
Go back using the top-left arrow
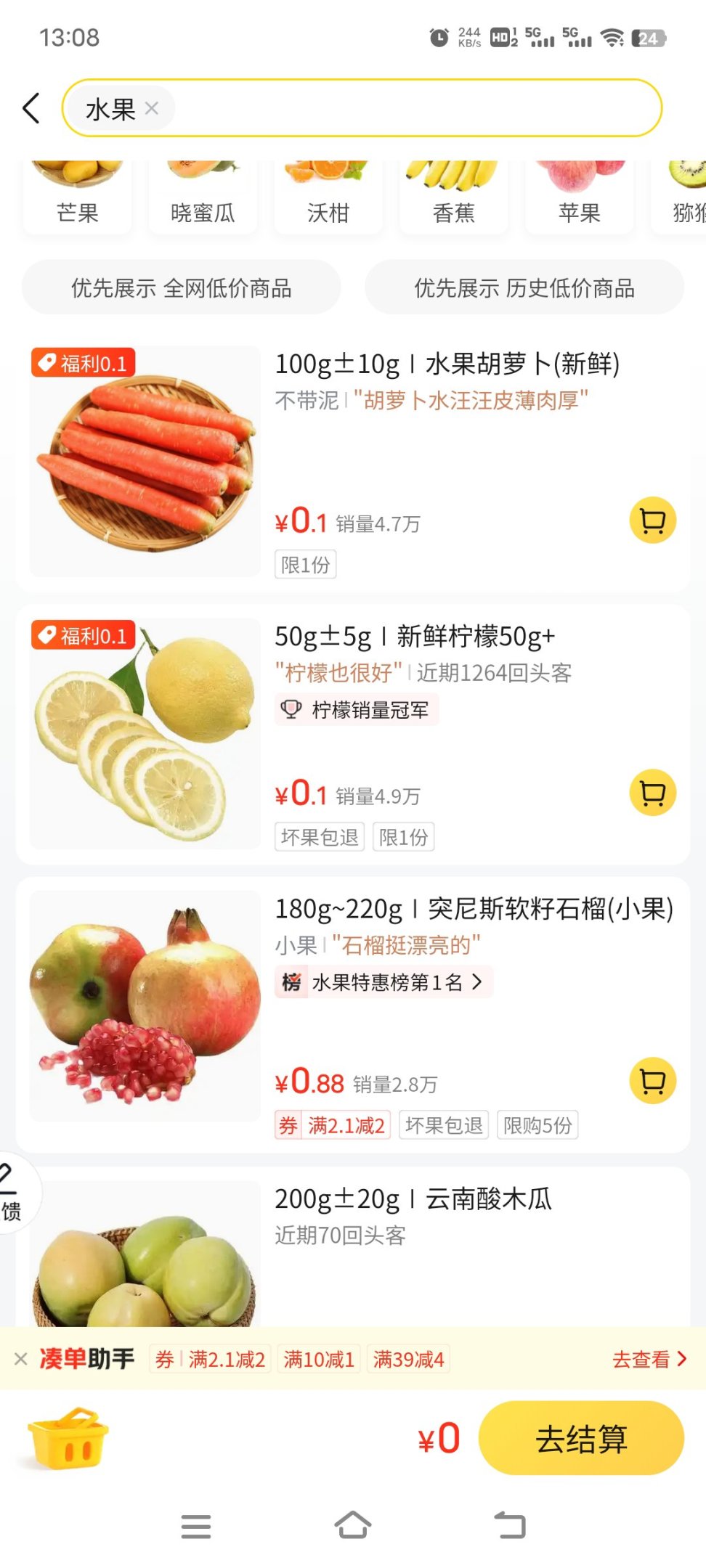(x=31, y=109)
